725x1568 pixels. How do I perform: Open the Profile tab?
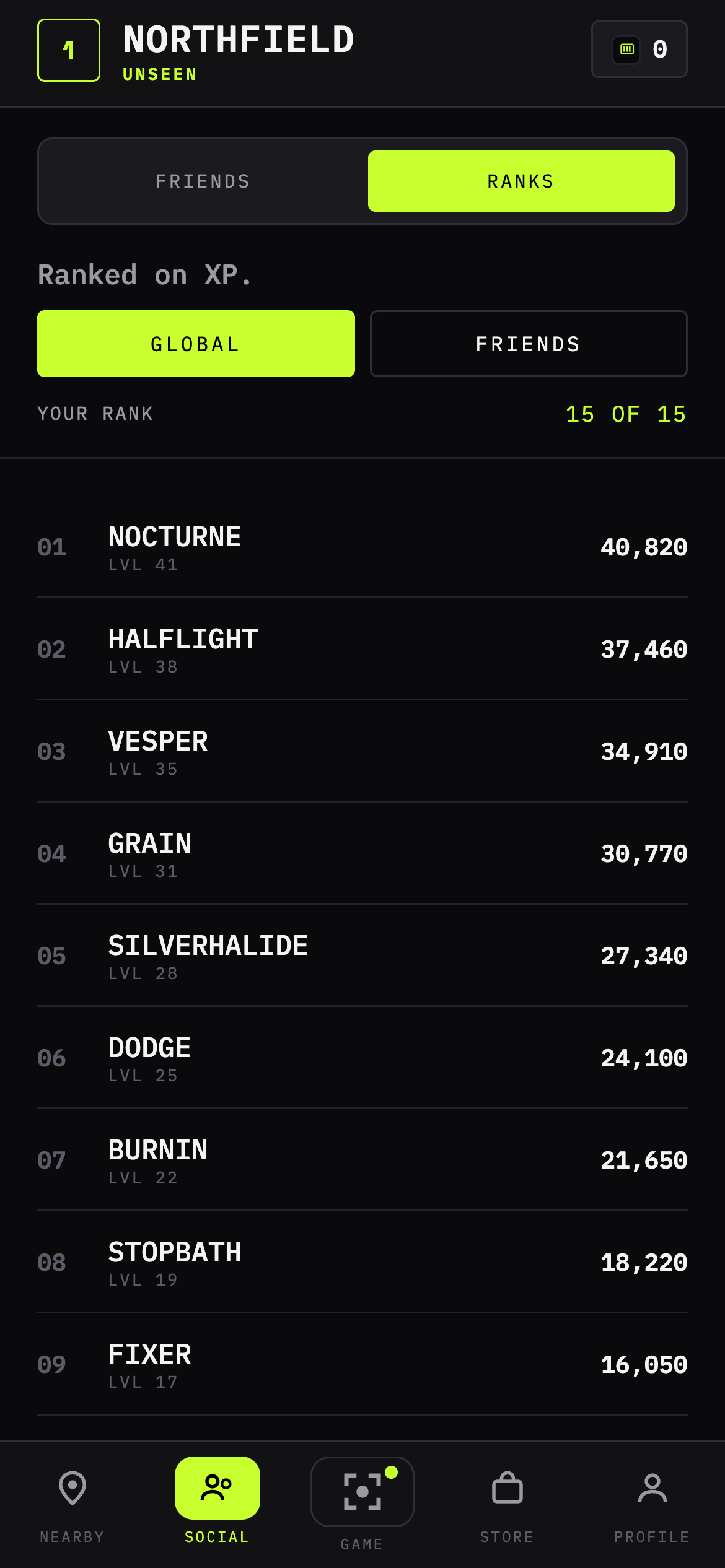[x=652, y=1505]
